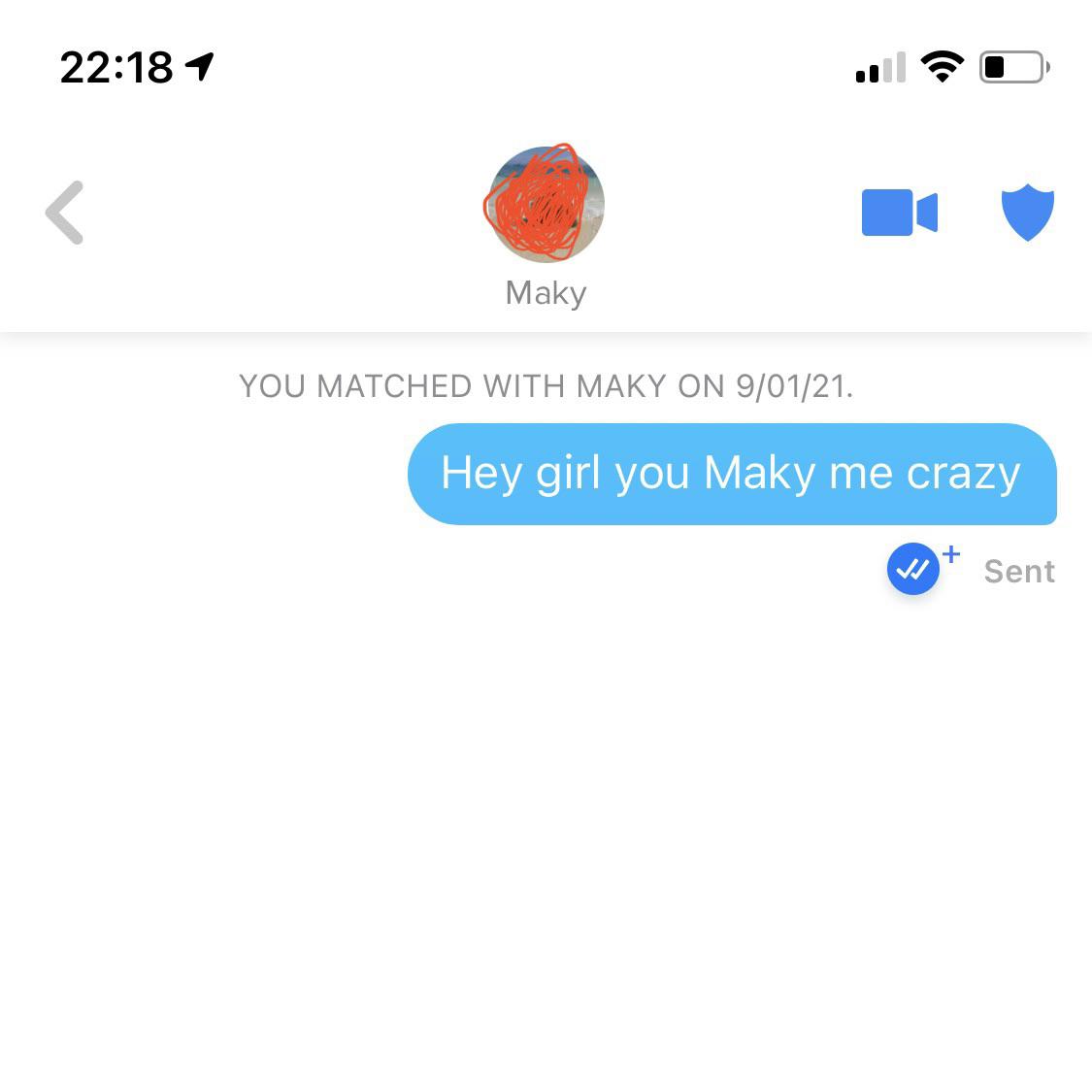Screen dimensions: 1092x1092
Task: Tap the read receipts double-check icon
Action: [x=913, y=570]
